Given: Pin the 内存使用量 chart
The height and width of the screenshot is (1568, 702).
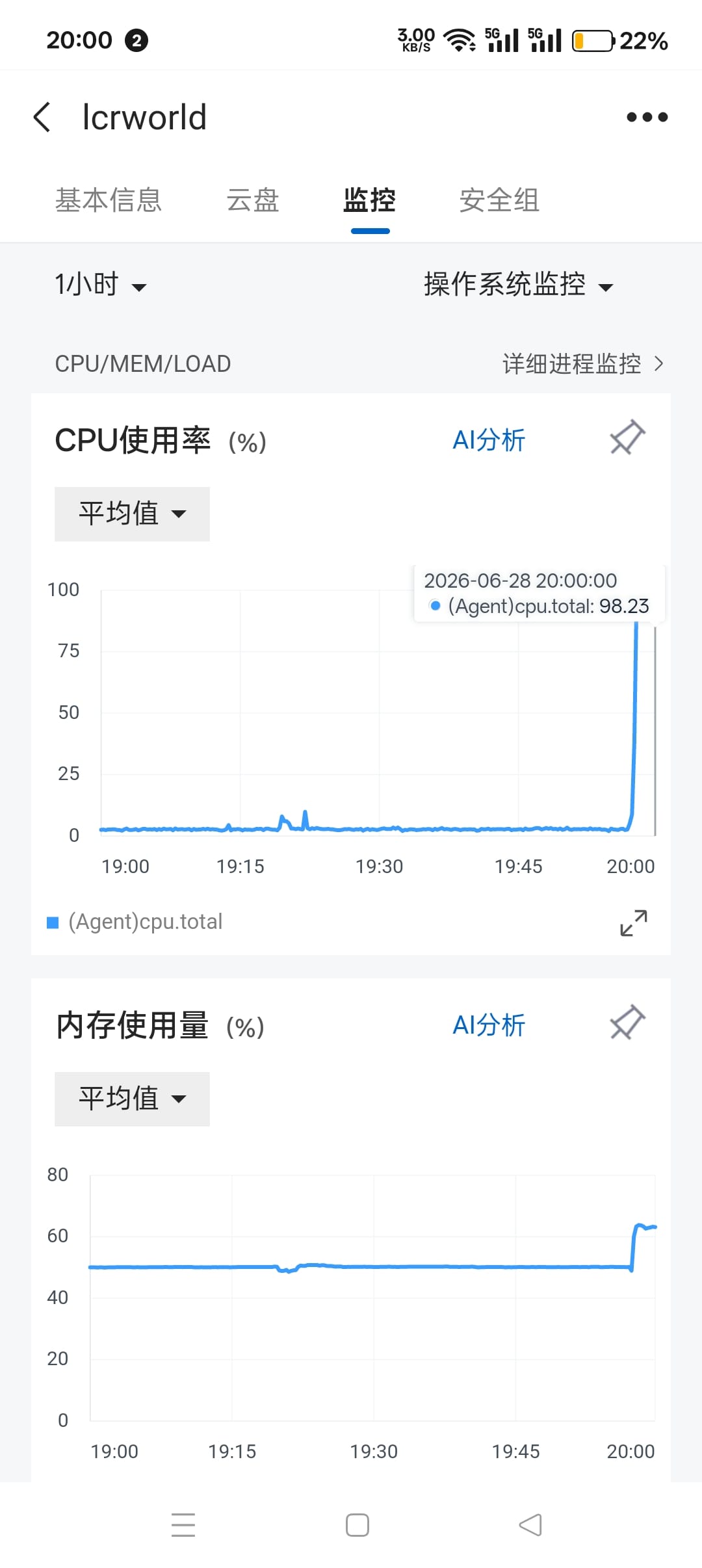Looking at the screenshot, I should tap(627, 1023).
